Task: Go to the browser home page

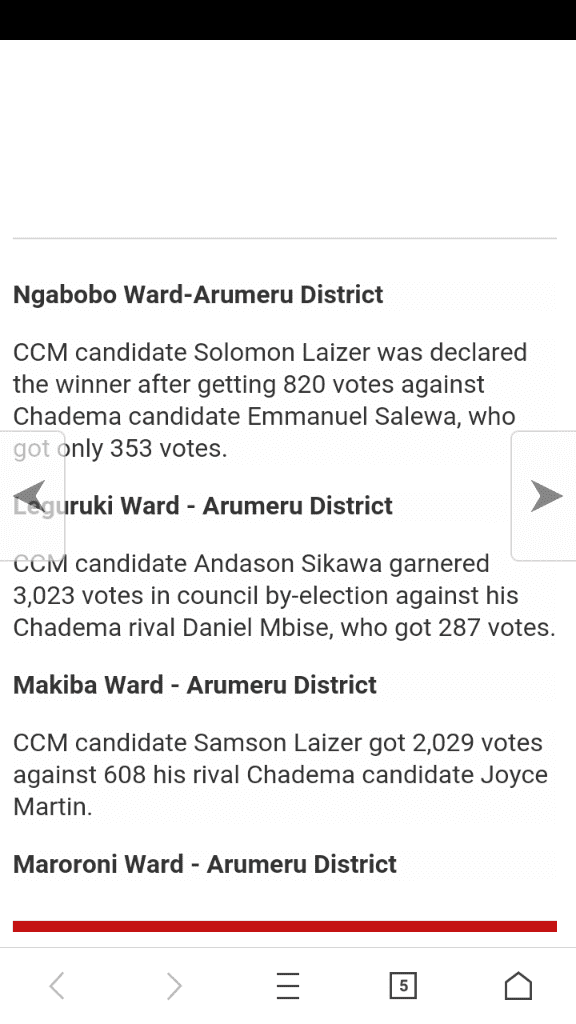Action: (519, 985)
